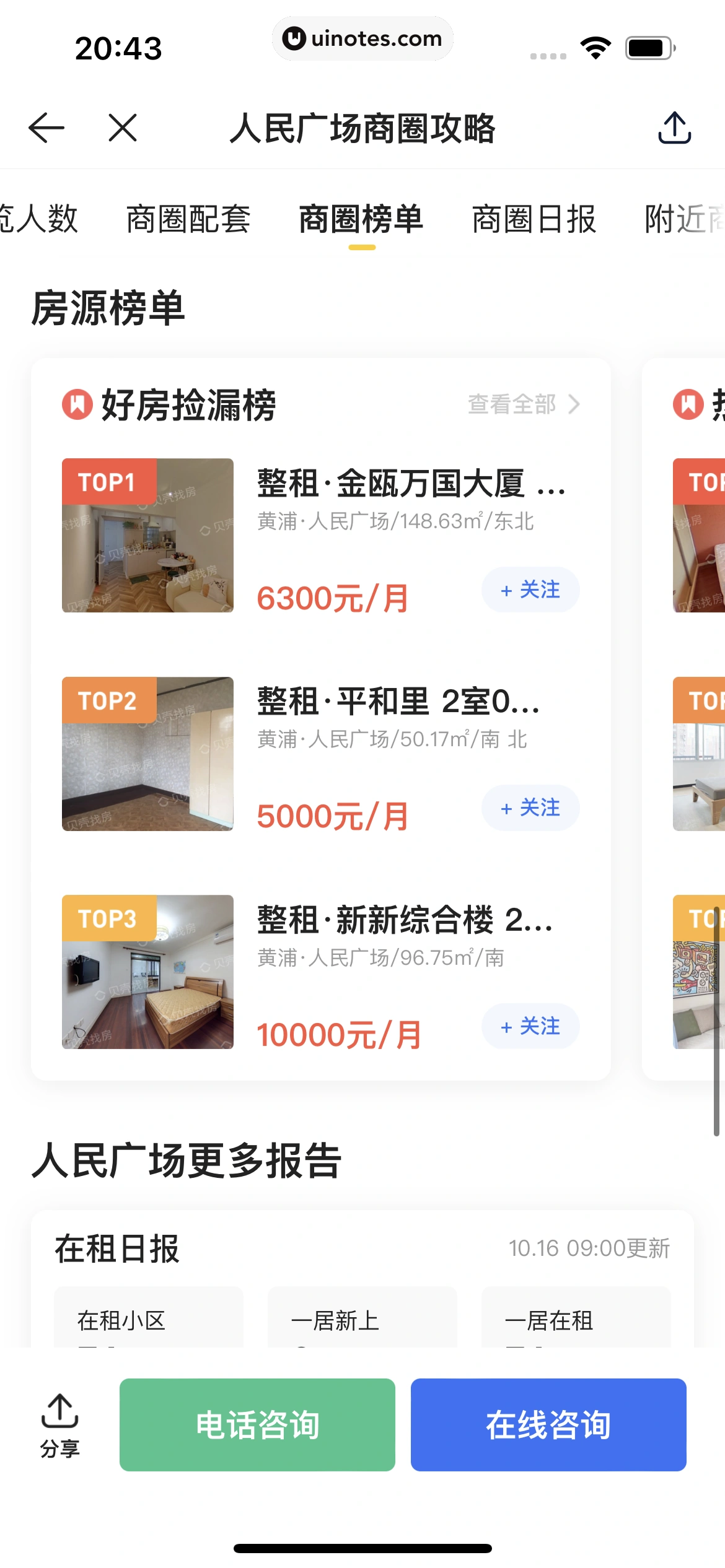
Task: Open the 一居新上 report card
Action: pos(362,1319)
